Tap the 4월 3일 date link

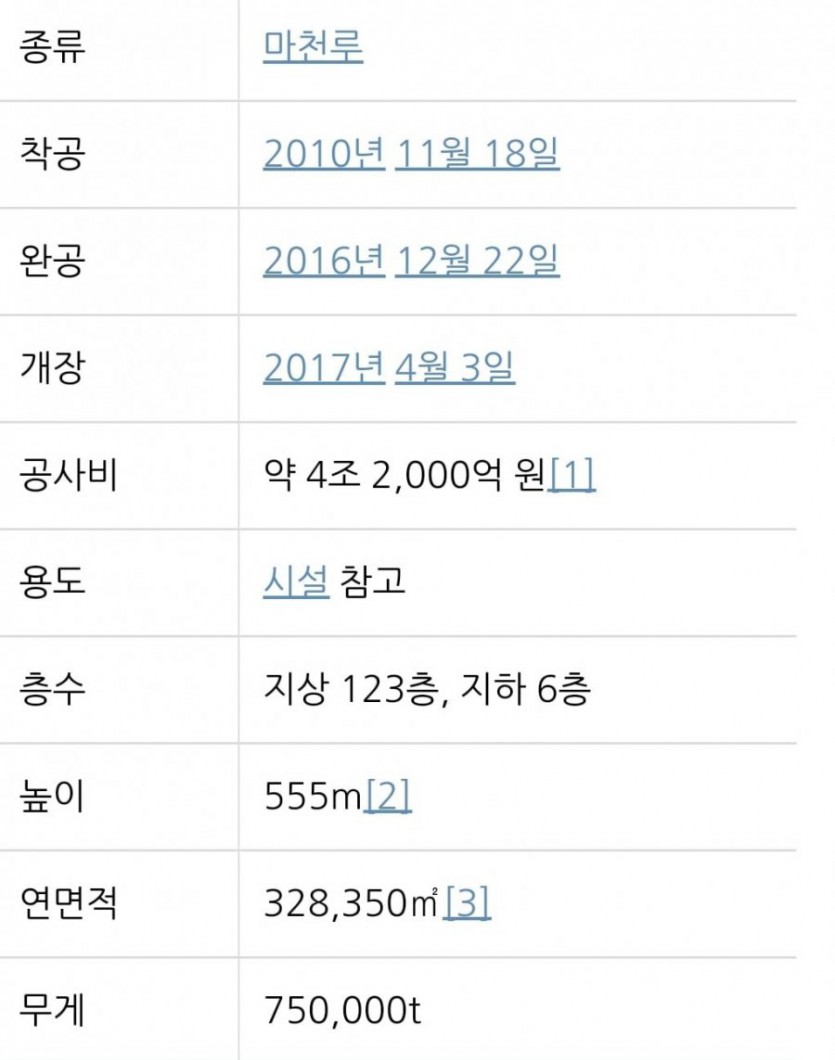point(455,368)
